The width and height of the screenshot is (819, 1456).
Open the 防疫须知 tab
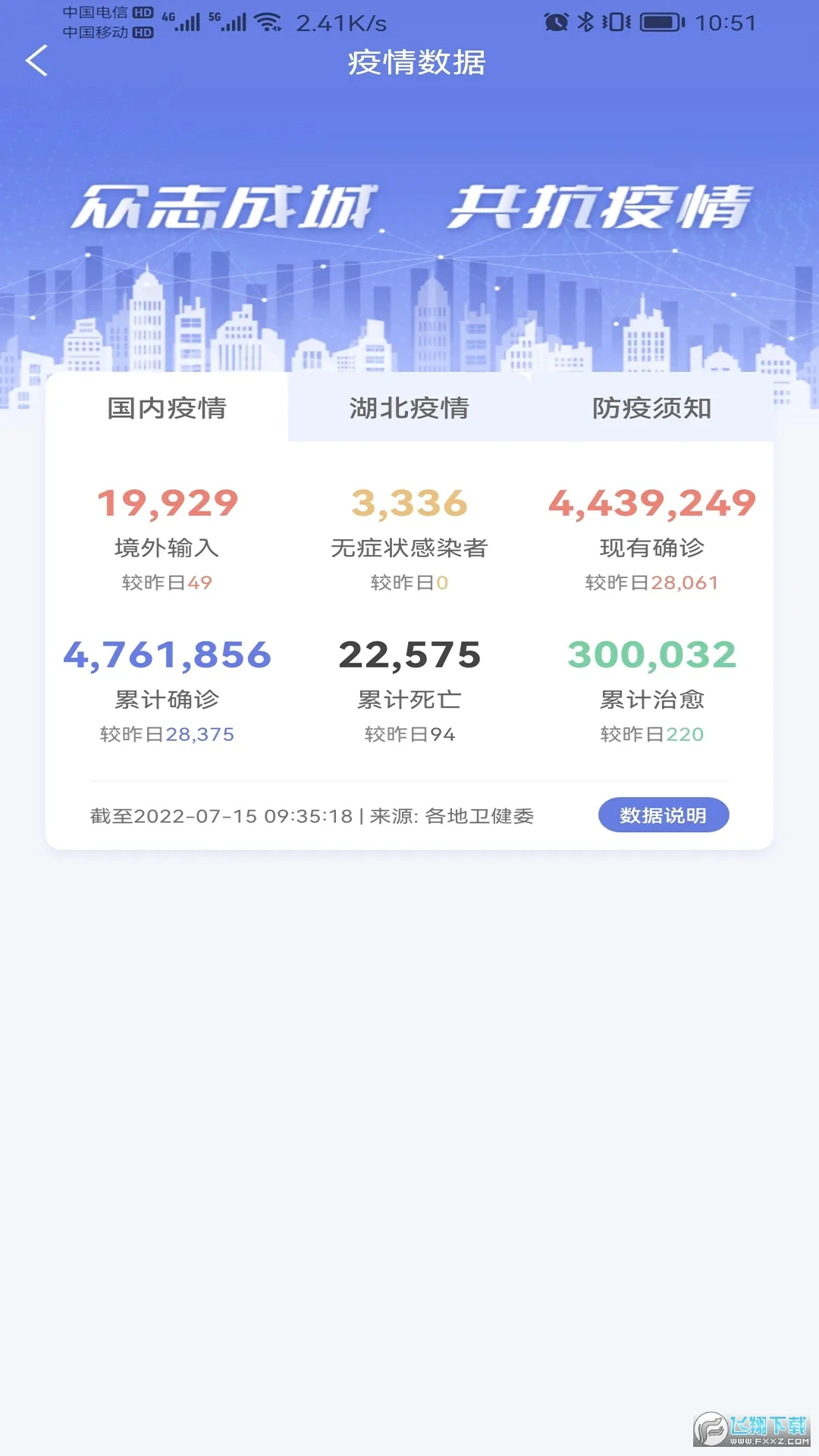pos(651,408)
